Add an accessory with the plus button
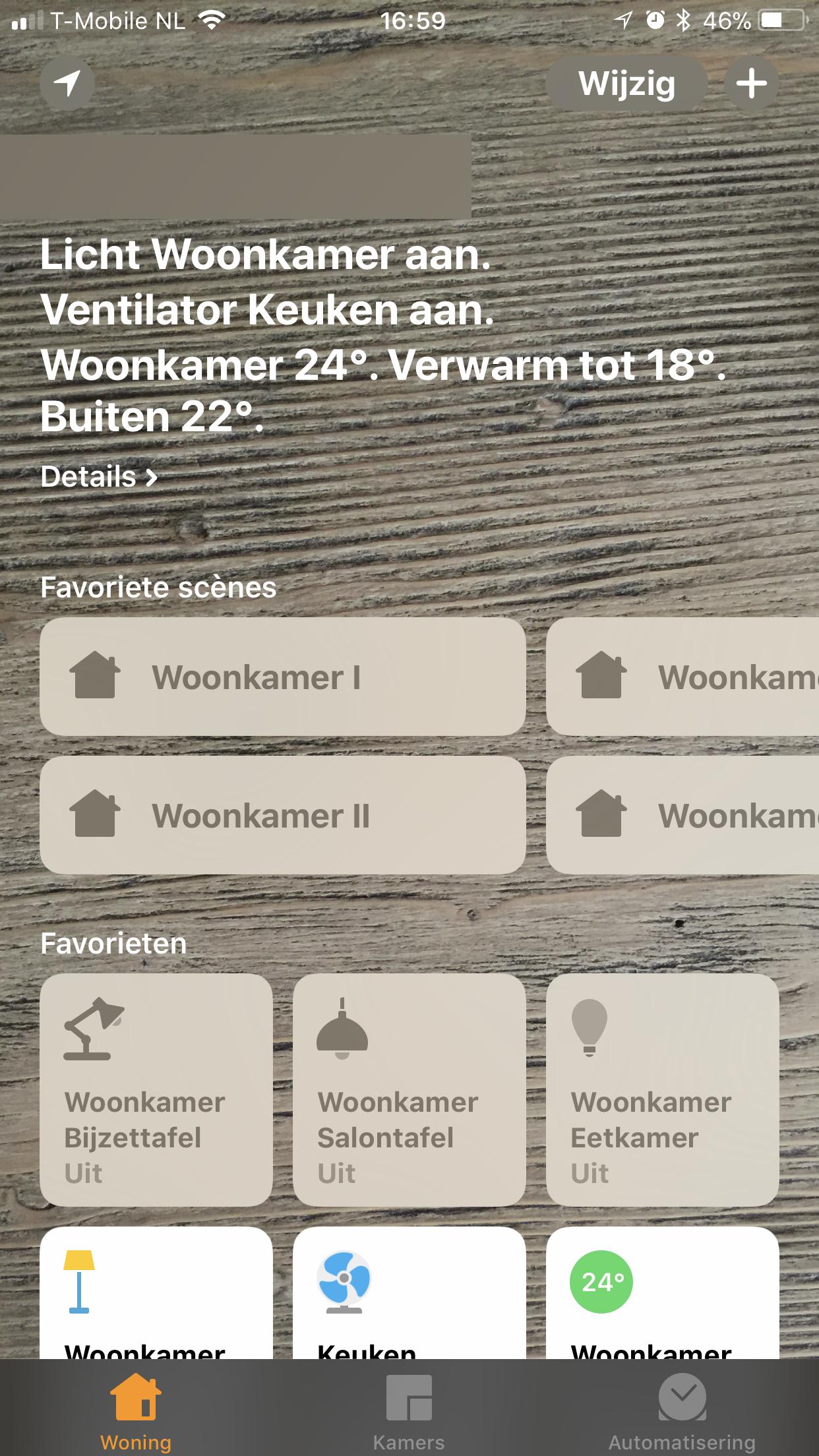819x1456 pixels. [x=751, y=84]
